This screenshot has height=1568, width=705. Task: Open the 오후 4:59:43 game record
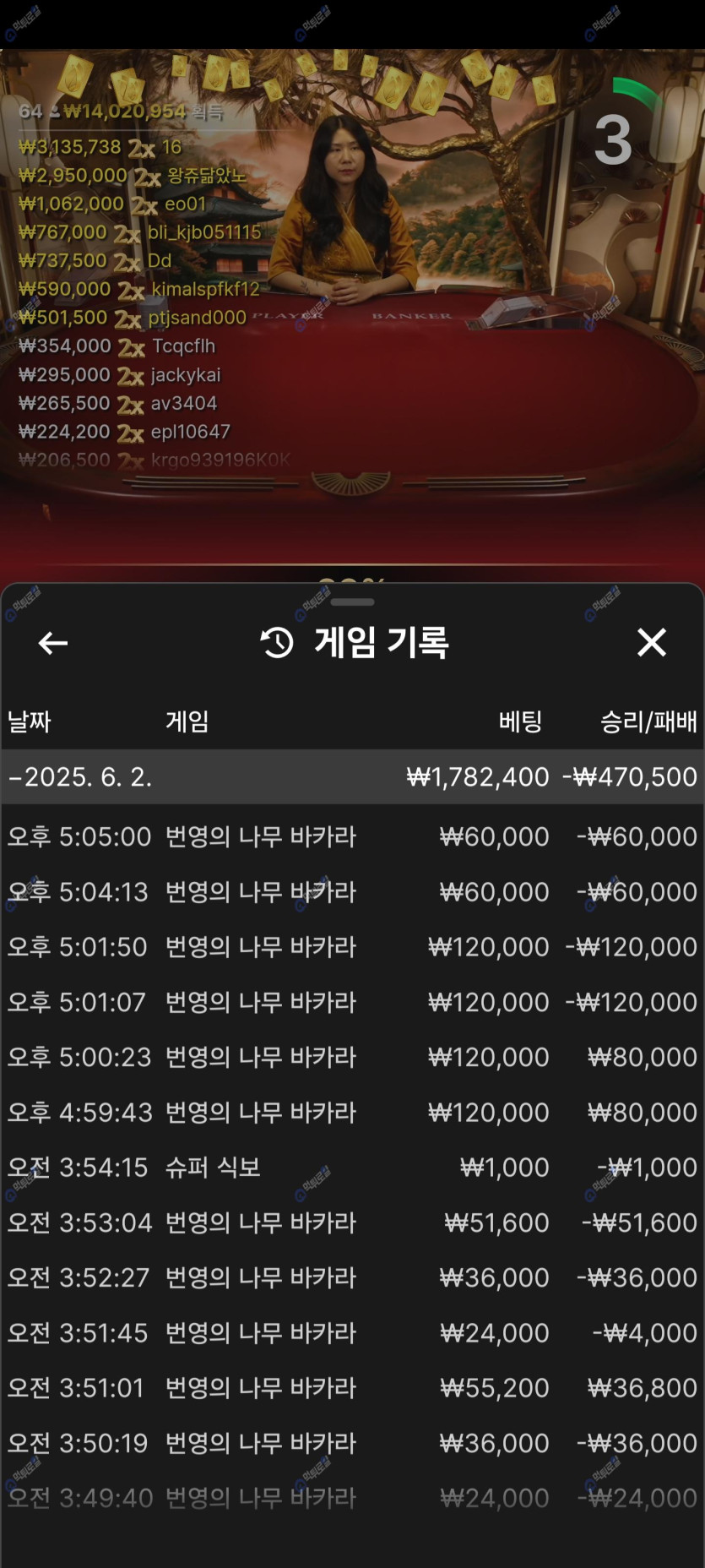point(352,1112)
